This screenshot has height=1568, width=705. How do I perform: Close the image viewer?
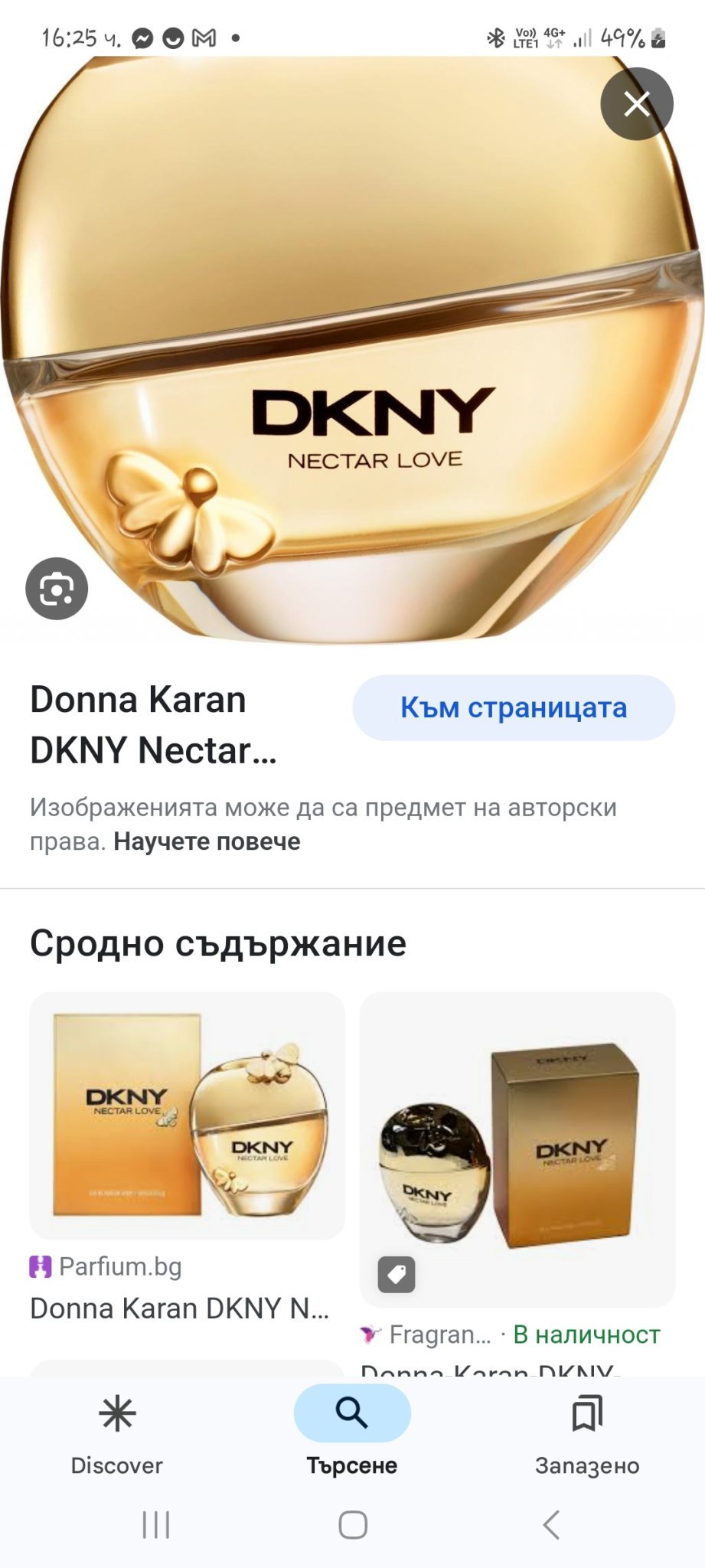636,103
